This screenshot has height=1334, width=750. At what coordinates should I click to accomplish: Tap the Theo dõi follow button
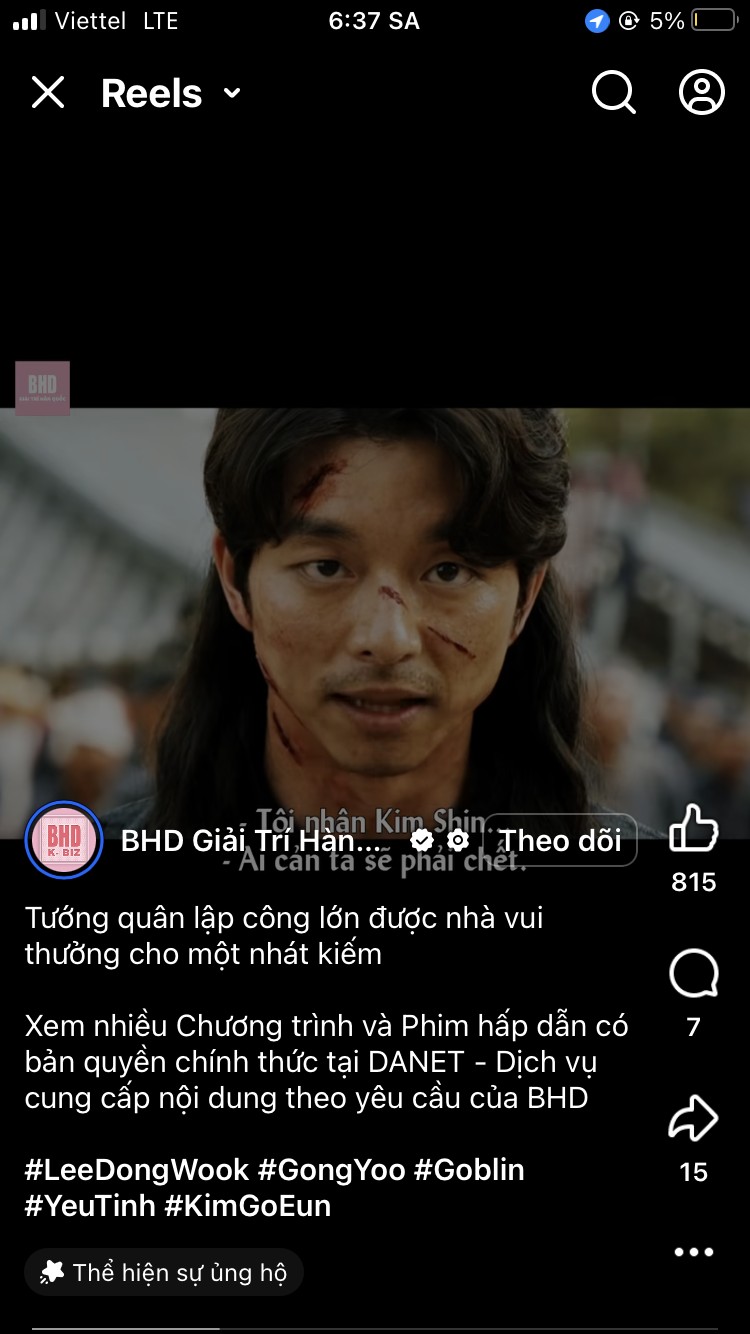tap(560, 840)
